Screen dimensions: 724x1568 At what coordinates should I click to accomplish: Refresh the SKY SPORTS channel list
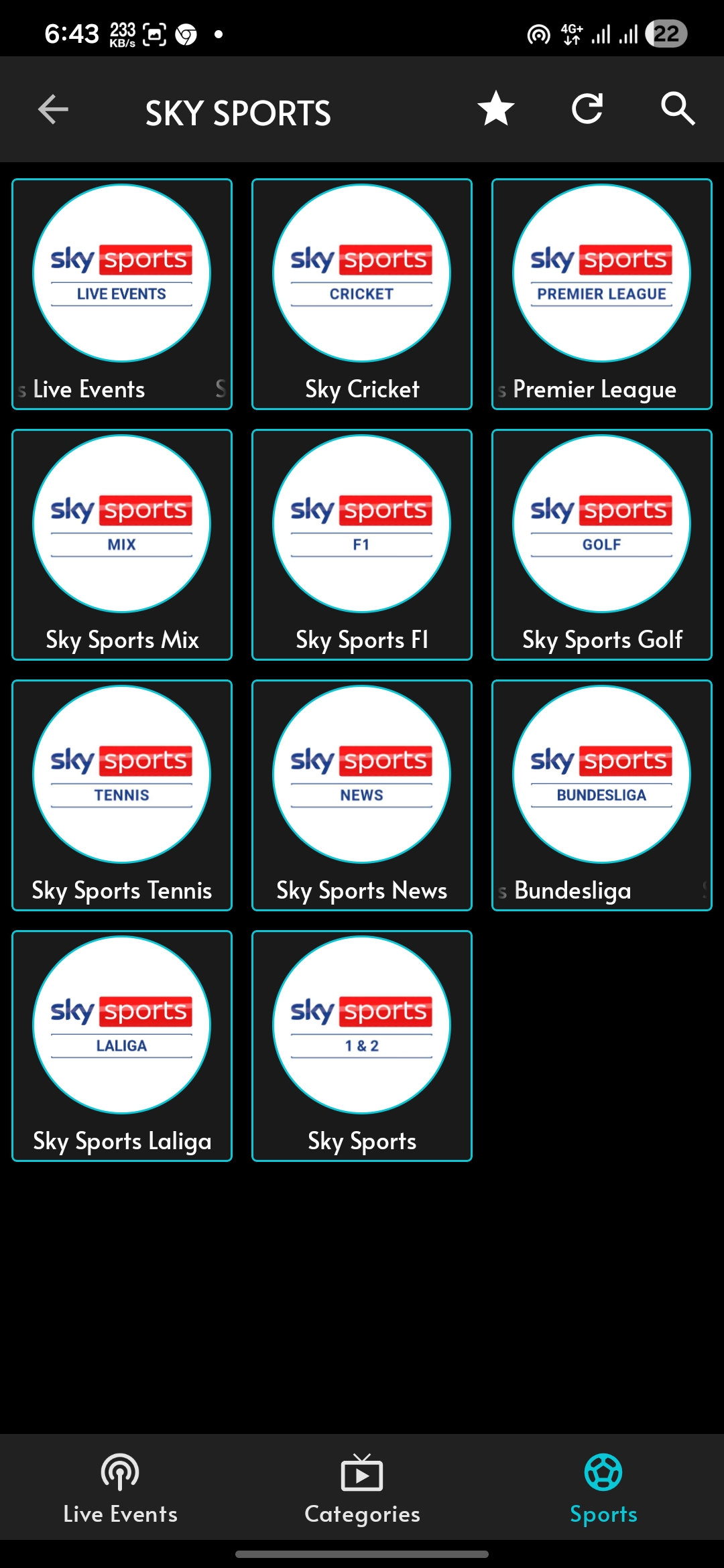point(587,110)
